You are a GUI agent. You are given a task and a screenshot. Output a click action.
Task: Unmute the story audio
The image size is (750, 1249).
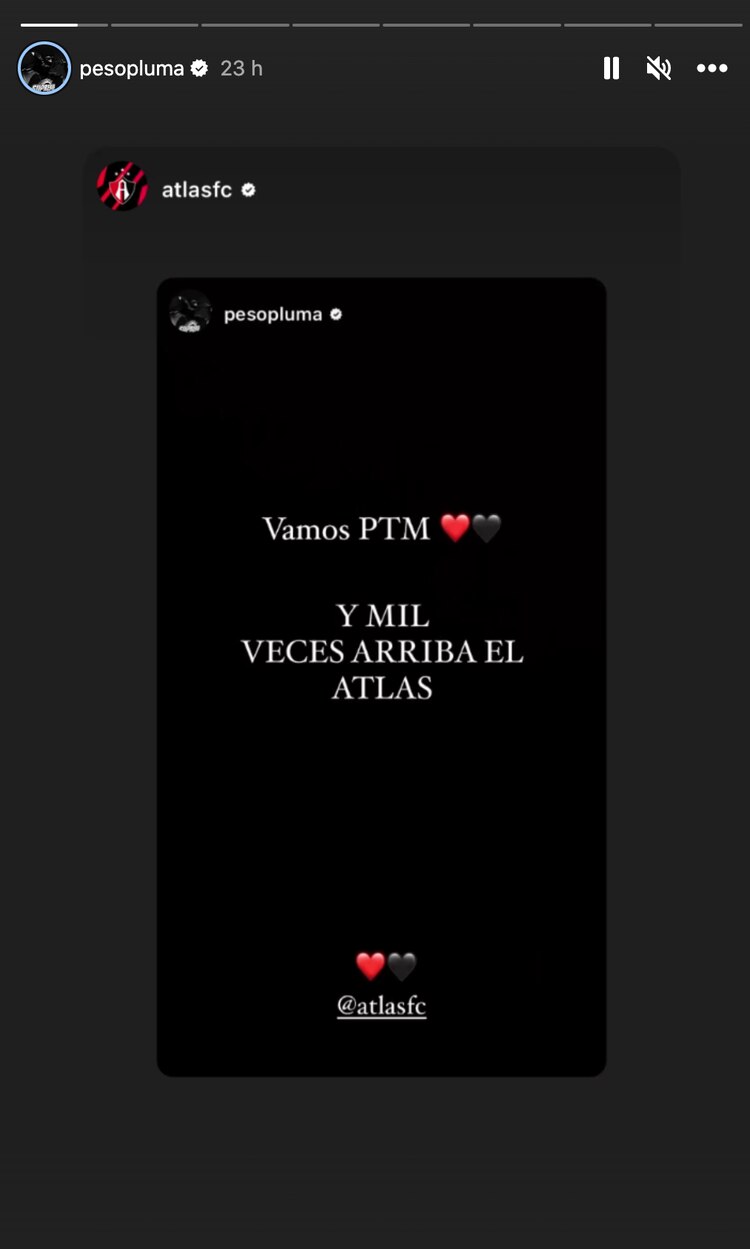coord(658,68)
